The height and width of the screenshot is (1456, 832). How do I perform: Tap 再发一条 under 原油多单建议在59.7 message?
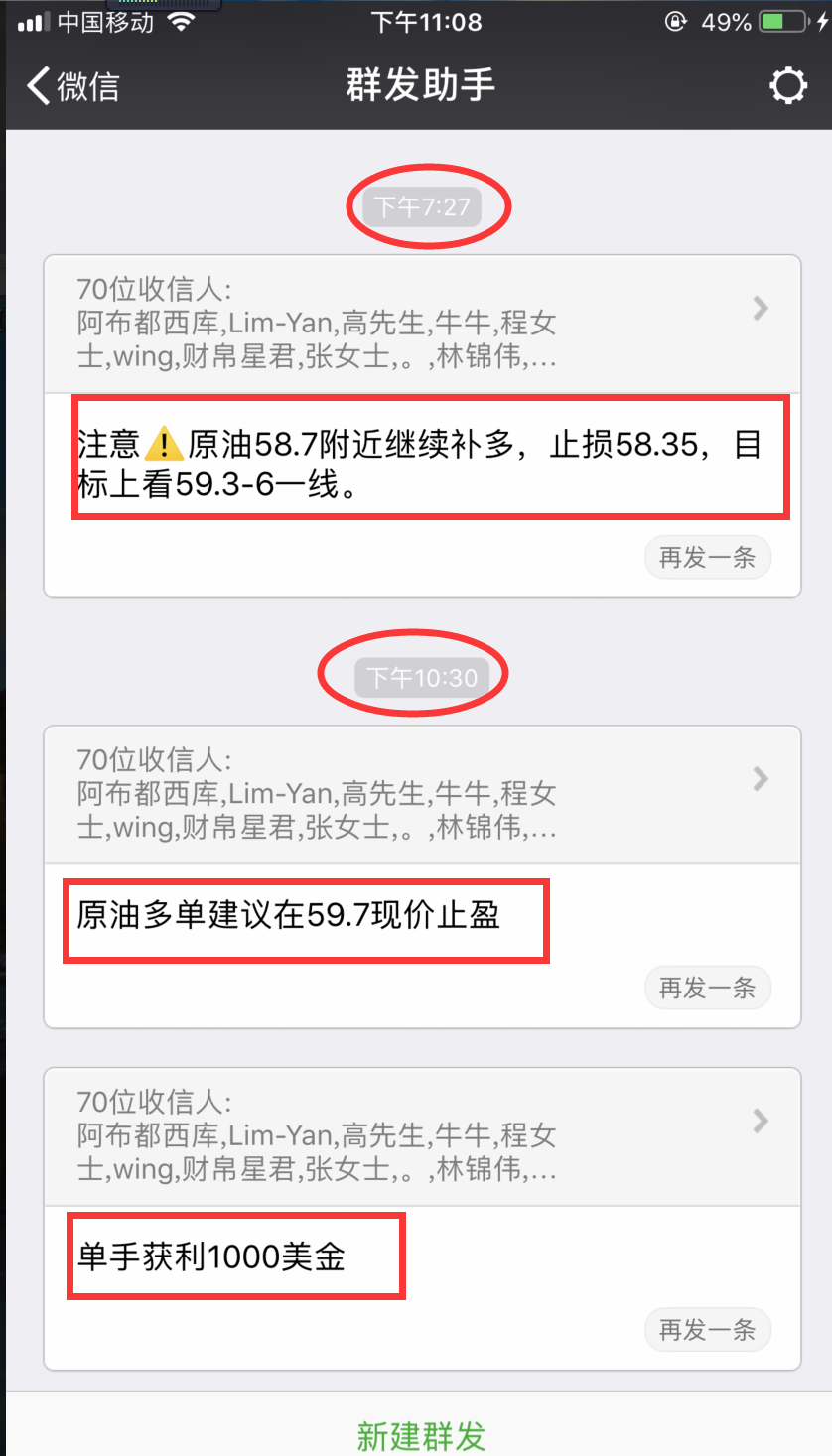click(708, 988)
